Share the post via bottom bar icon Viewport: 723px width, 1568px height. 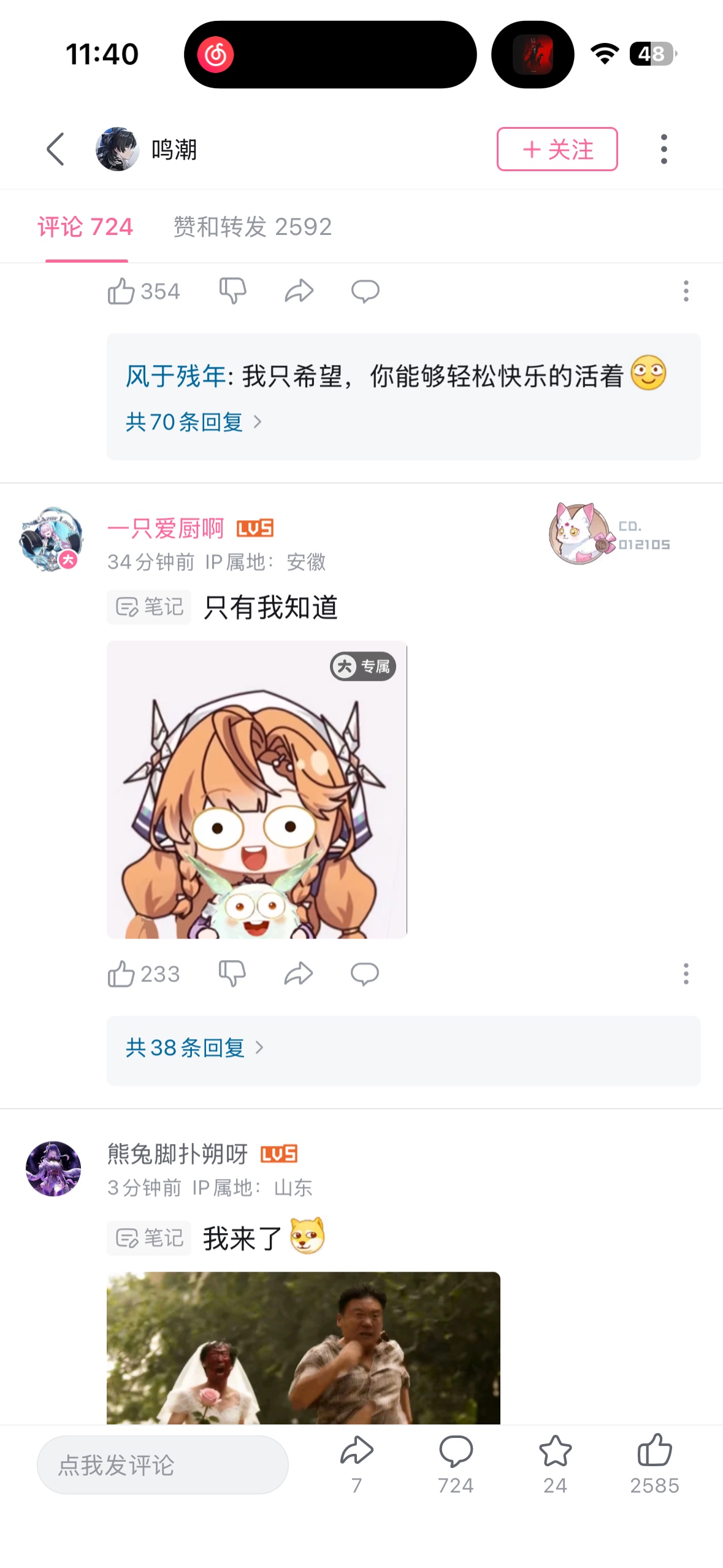coord(356,1464)
